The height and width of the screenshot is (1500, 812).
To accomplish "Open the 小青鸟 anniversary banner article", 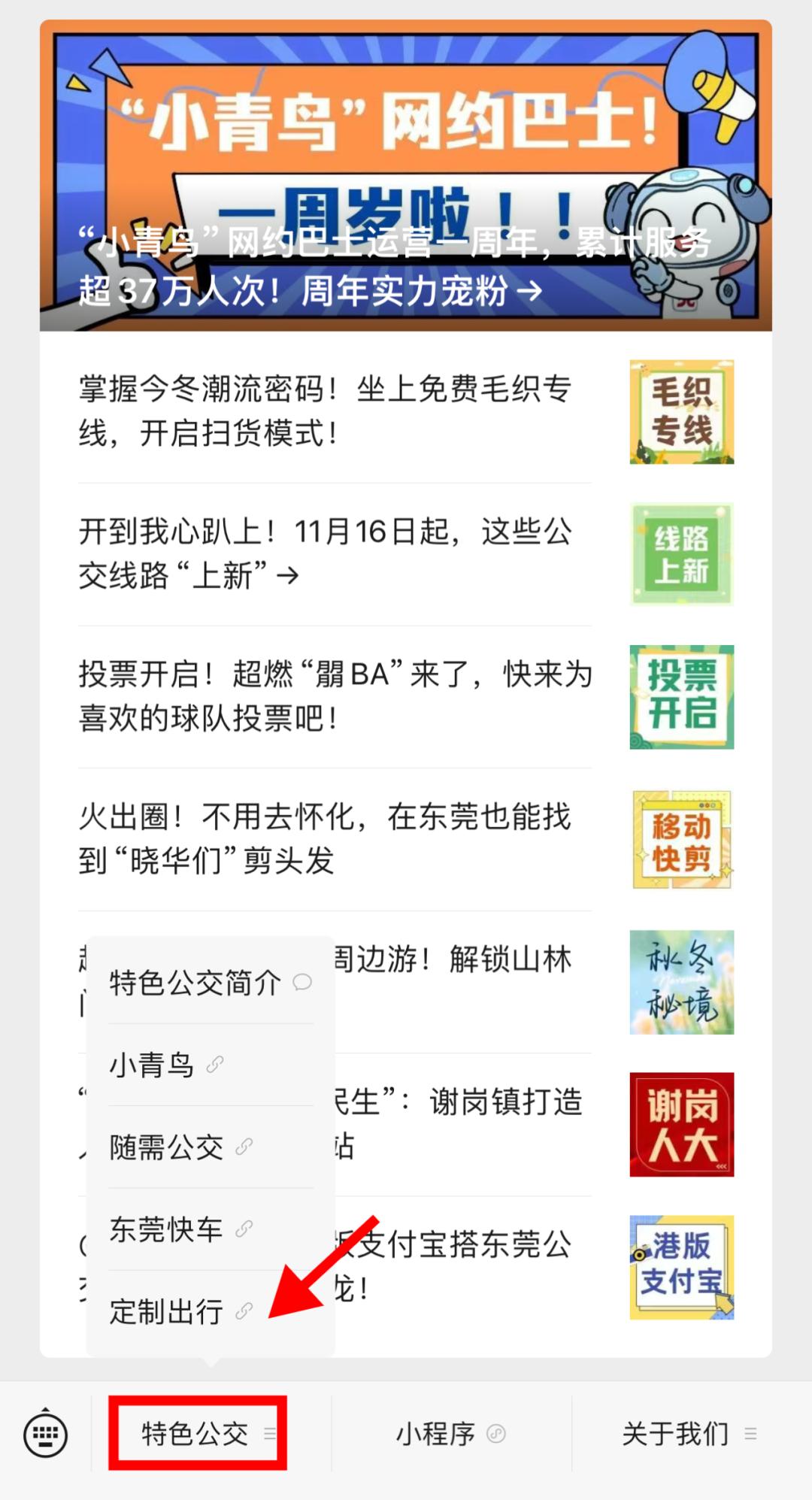I will point(406,177).
